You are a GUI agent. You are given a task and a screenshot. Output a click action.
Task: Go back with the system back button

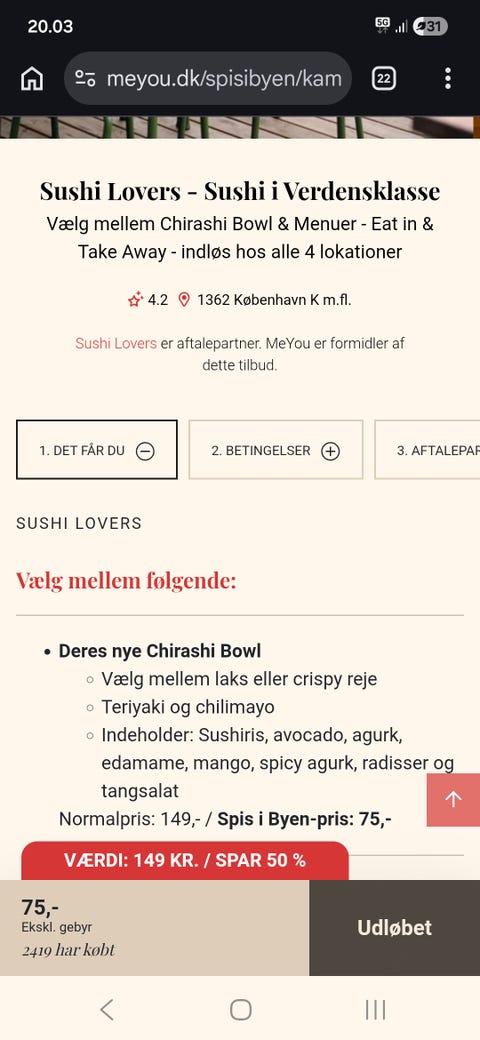pyautogui.click(x=107, y=1009)
